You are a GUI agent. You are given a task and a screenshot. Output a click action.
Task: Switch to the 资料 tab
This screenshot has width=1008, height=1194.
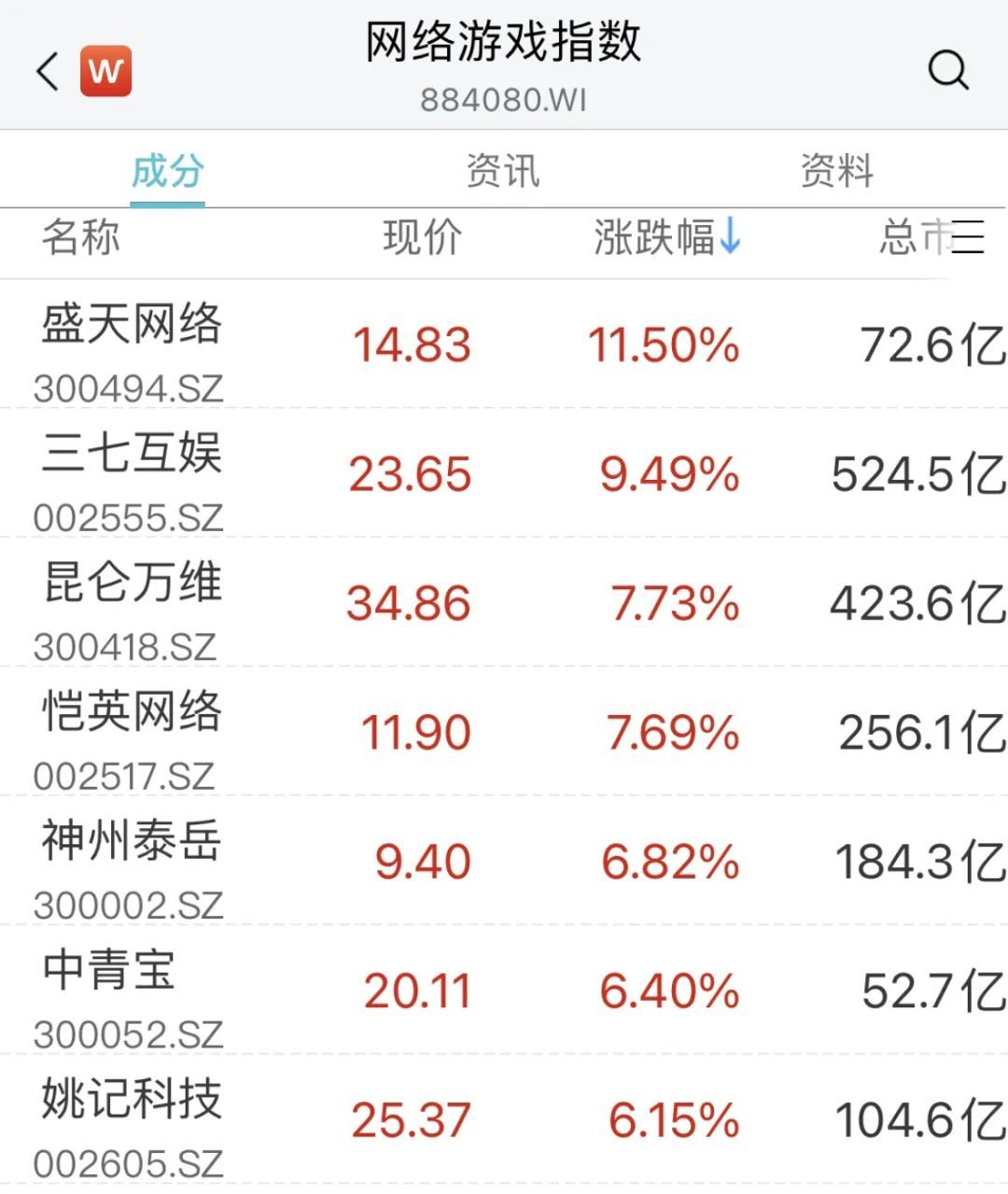click(x=836, y=171)
